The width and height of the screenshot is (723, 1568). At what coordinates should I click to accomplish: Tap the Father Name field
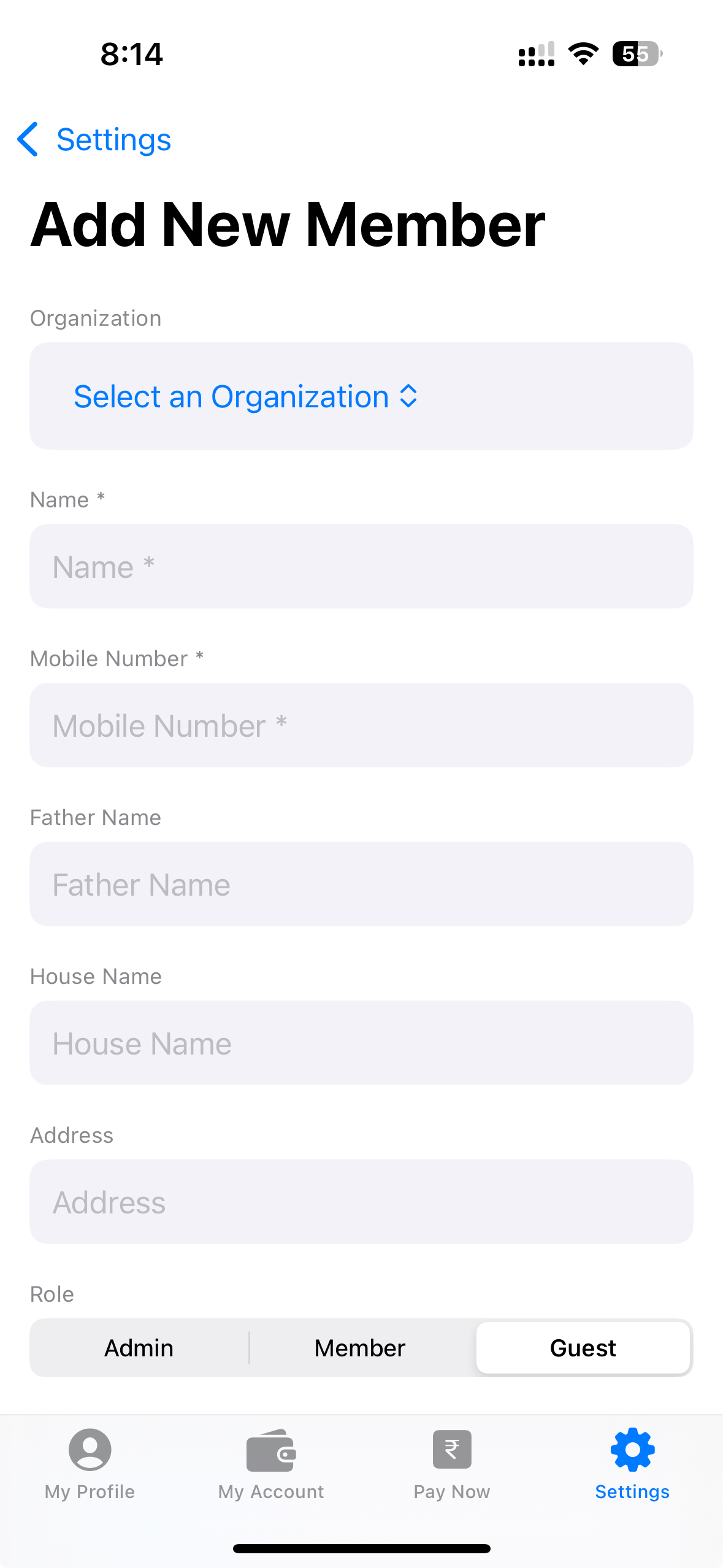[x=361, y=884]
